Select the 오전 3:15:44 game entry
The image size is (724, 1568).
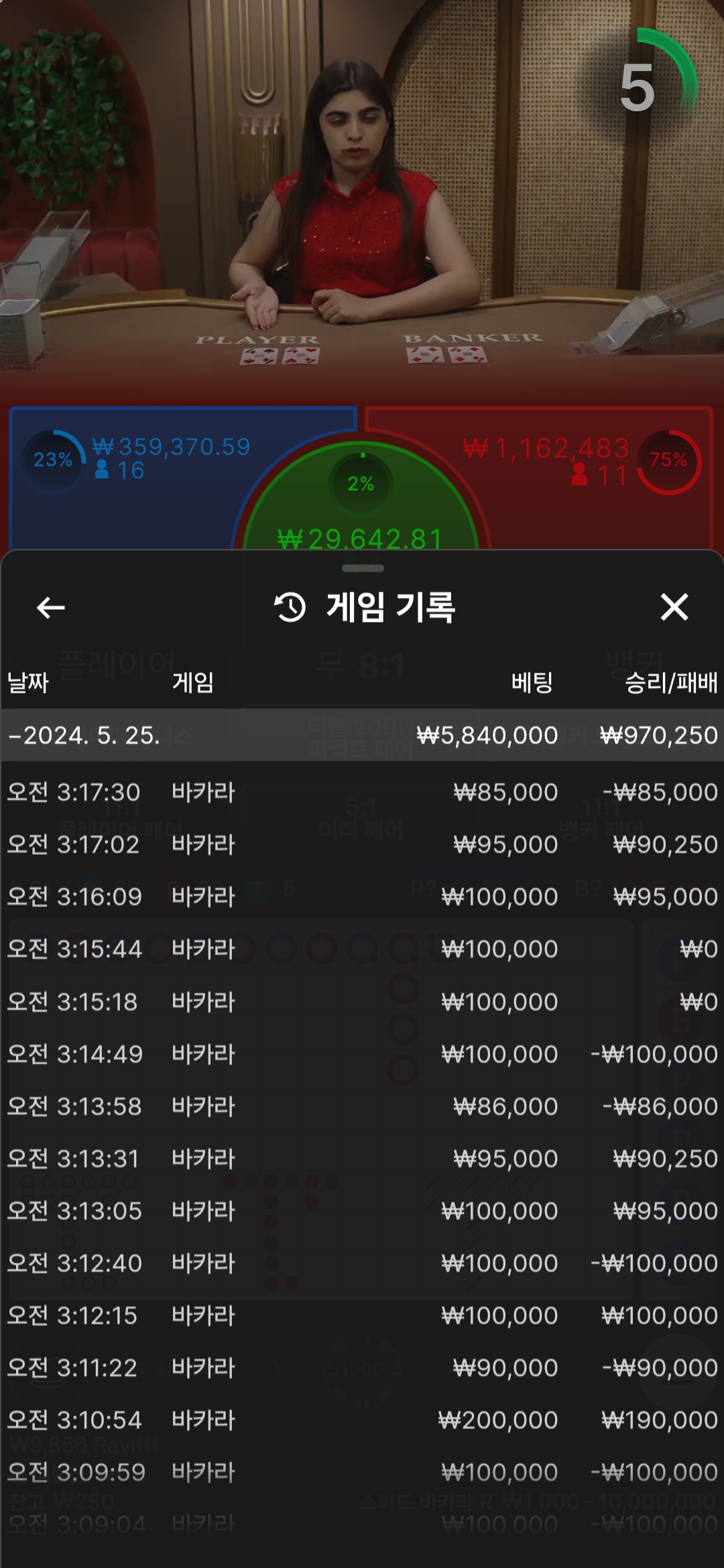point(362,949)
